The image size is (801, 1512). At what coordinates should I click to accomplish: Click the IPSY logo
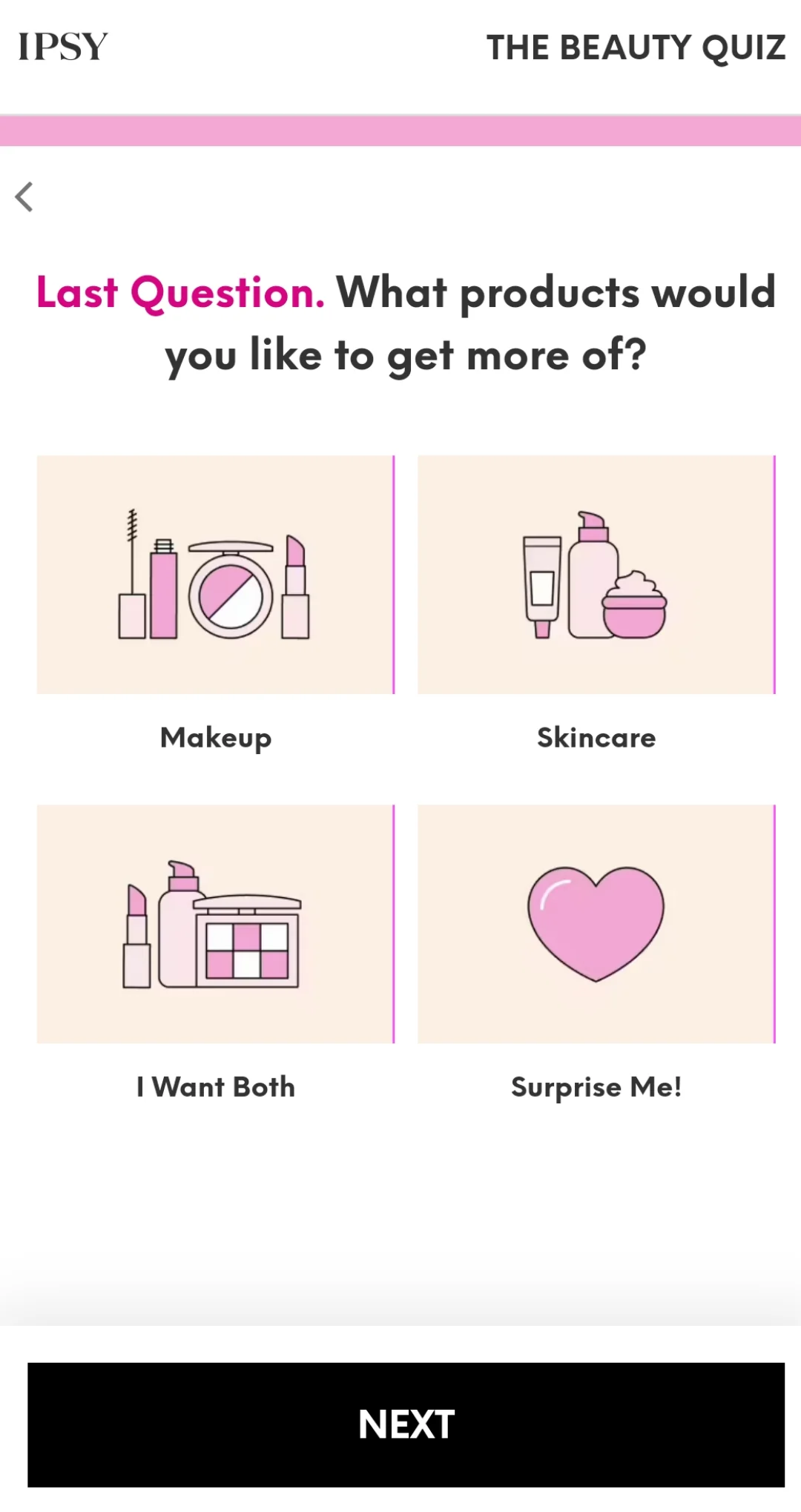pos(62,47)
